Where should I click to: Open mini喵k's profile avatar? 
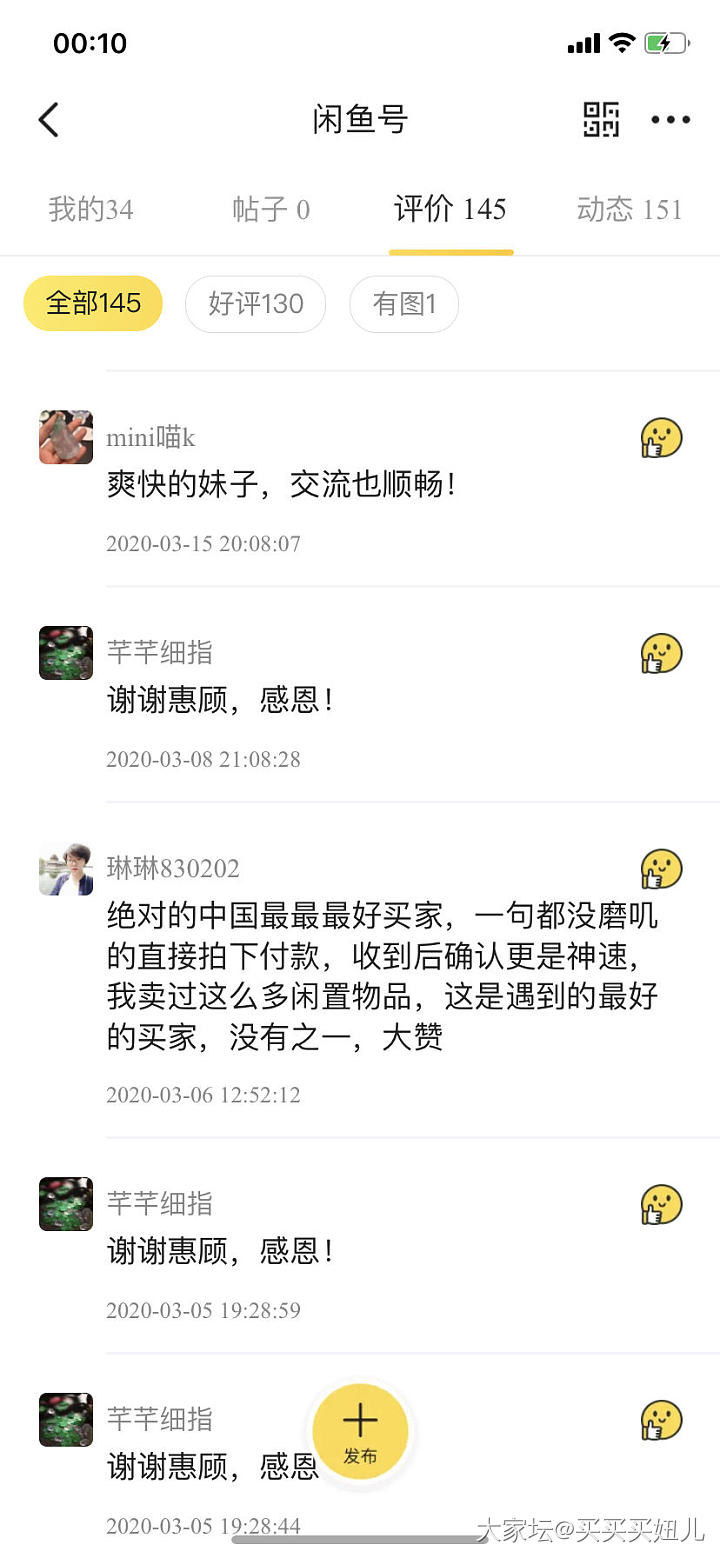[66, 437]
